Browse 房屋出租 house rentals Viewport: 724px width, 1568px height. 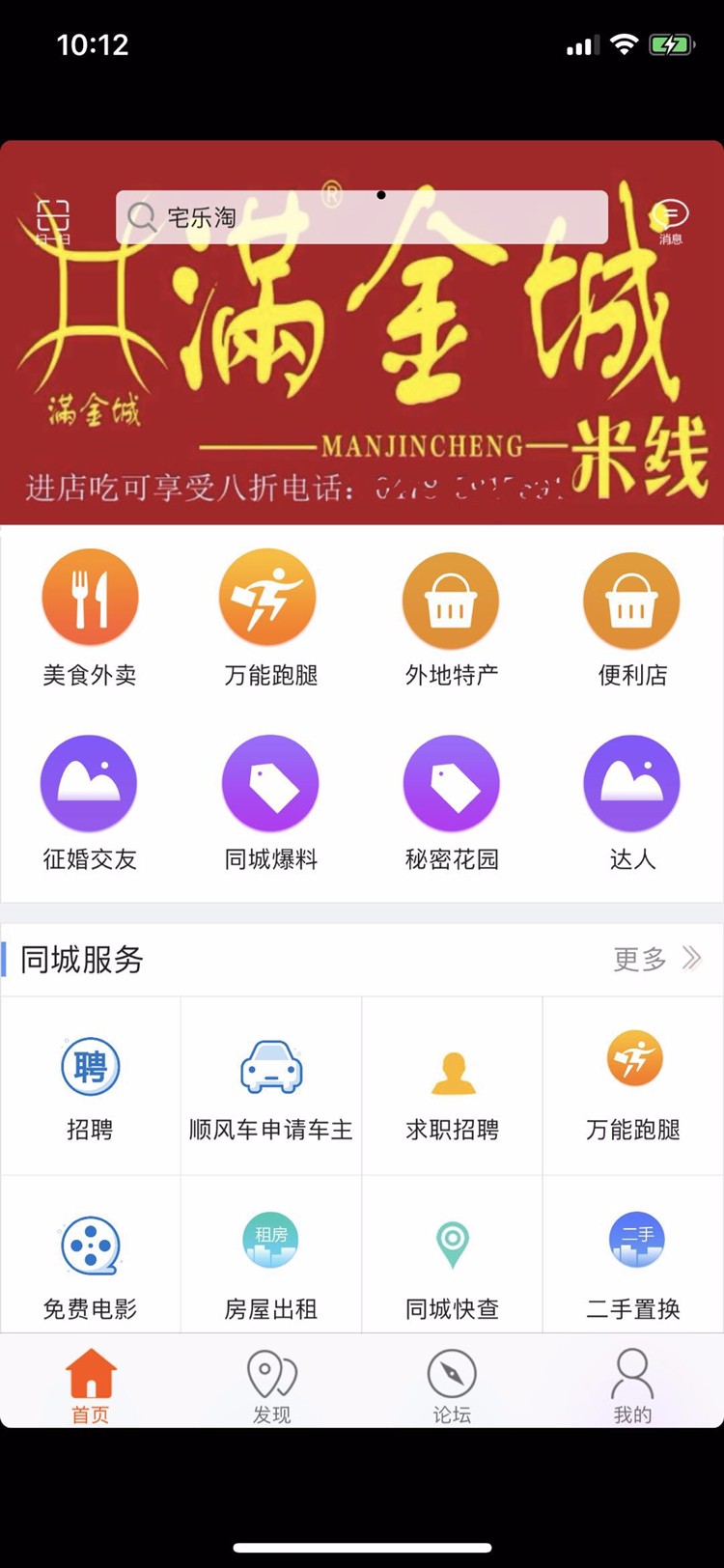pyautogui.click(x=271, y=1267)
